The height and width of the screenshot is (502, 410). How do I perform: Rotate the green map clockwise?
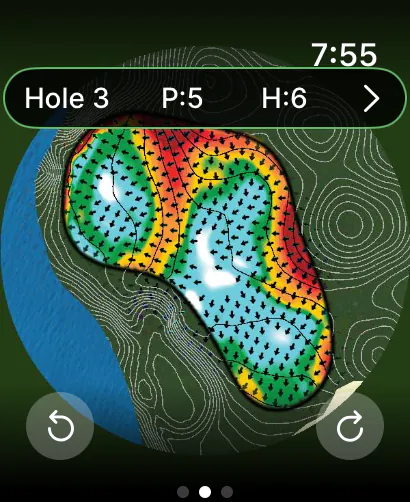[350, 426]
